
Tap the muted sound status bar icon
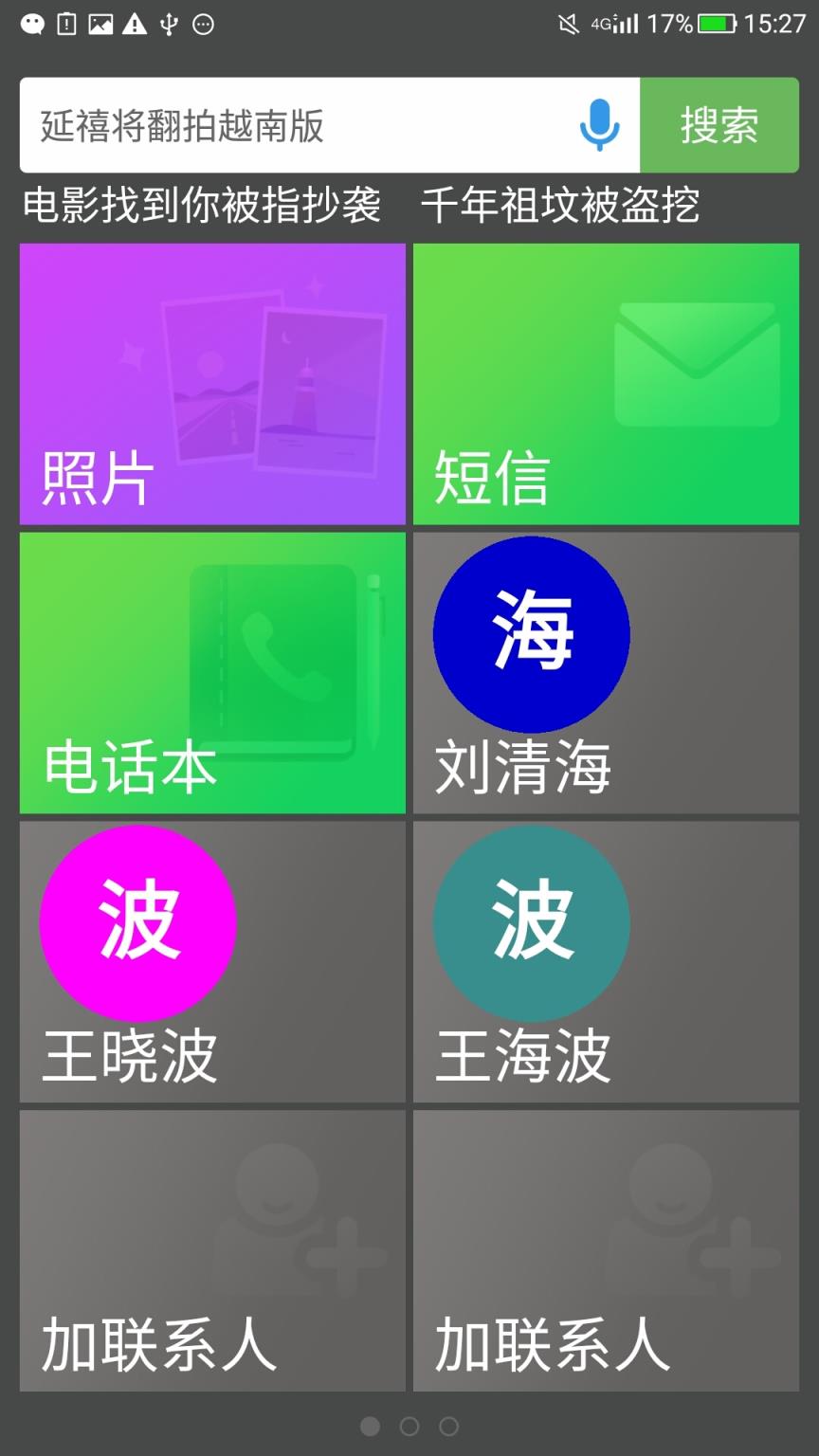click(x=569, y=24)
